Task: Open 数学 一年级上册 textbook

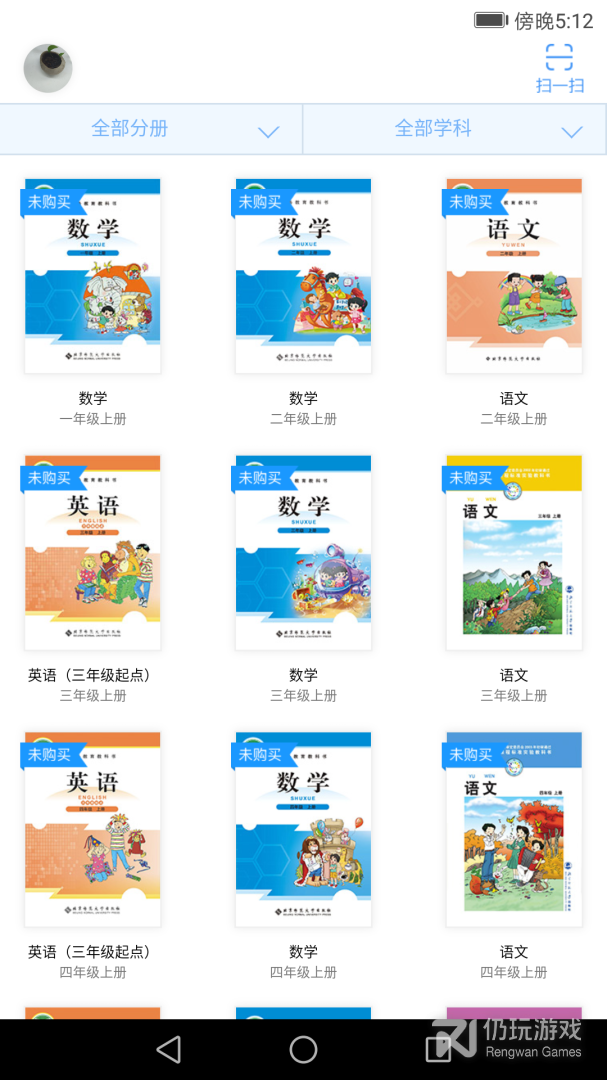Action: click(x=93, y=276)
